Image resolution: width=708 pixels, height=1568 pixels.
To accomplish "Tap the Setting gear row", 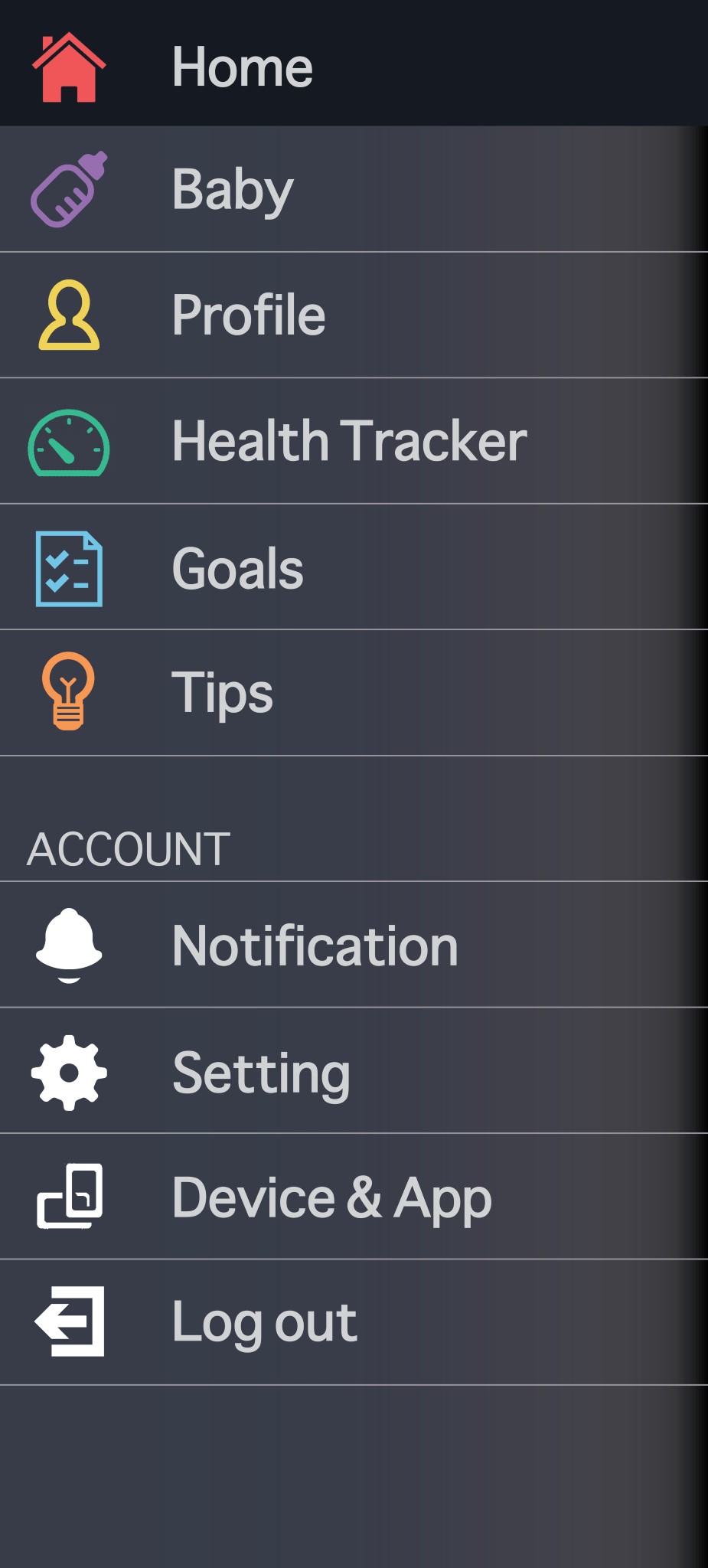I will coord(354,1070).
